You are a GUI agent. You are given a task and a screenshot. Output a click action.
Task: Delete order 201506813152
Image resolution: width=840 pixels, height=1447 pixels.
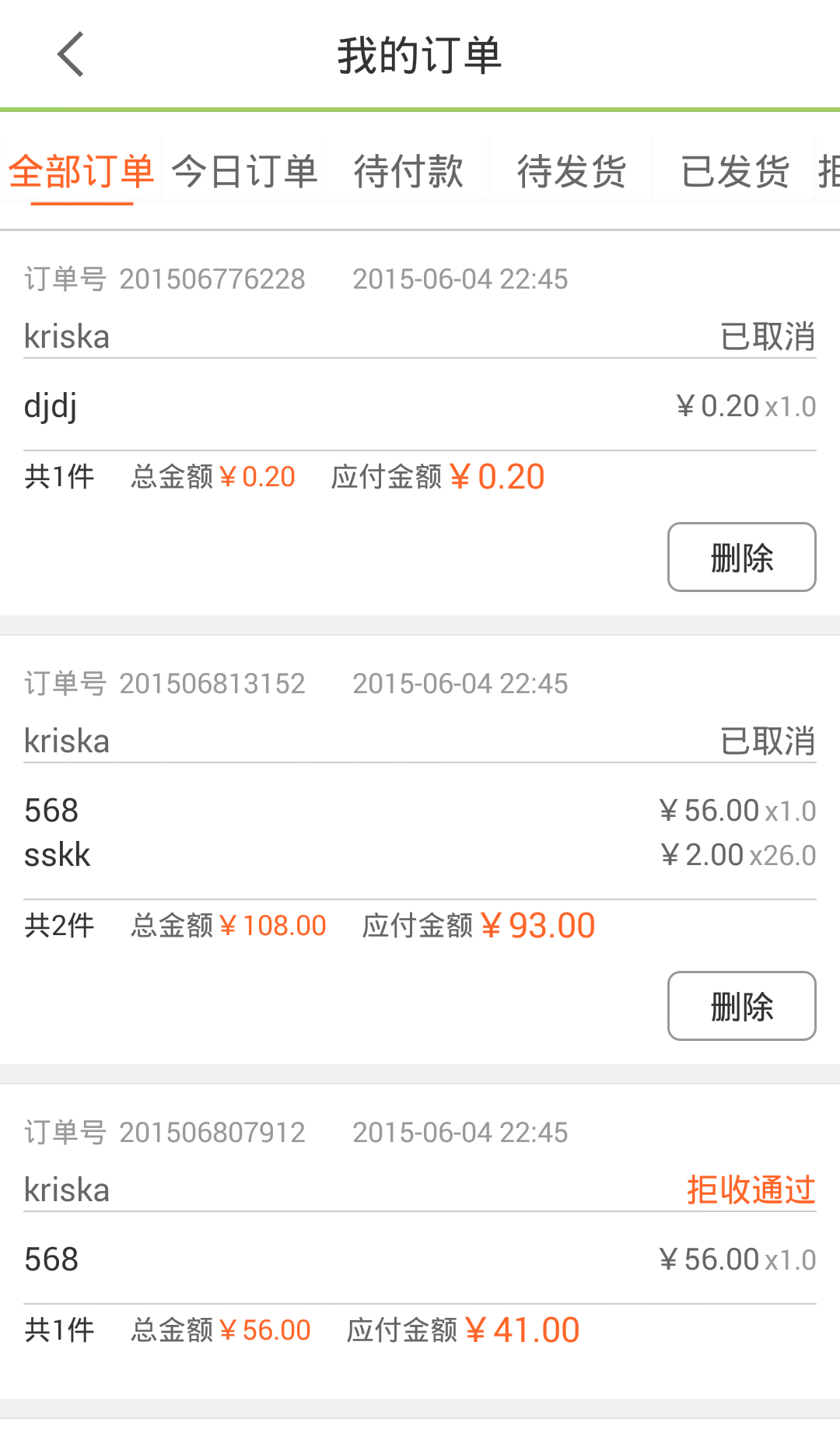(741, 1006)
